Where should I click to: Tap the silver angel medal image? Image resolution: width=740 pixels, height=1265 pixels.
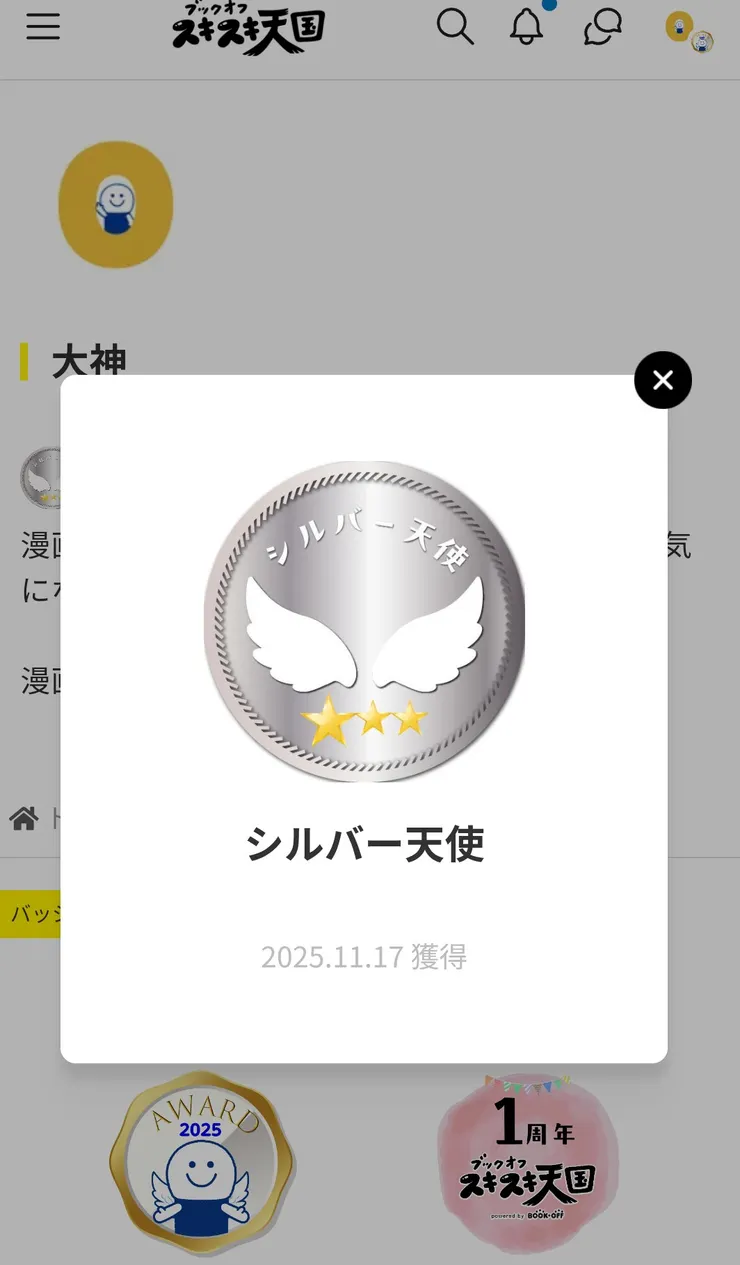point(364,620)
